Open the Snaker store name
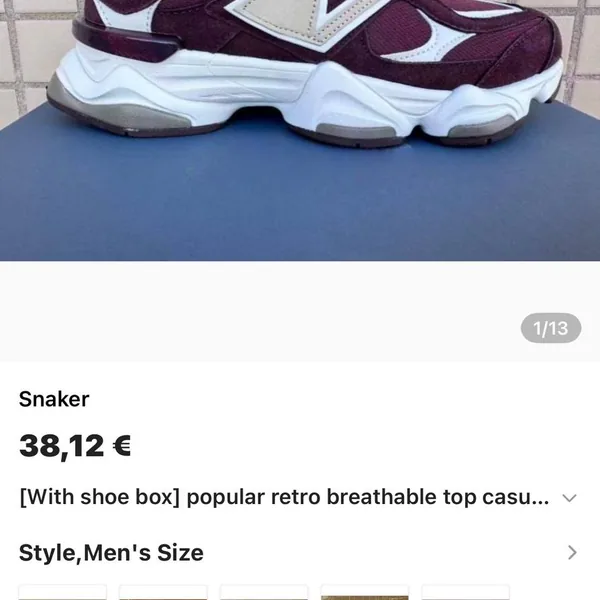 coord(54,399)
